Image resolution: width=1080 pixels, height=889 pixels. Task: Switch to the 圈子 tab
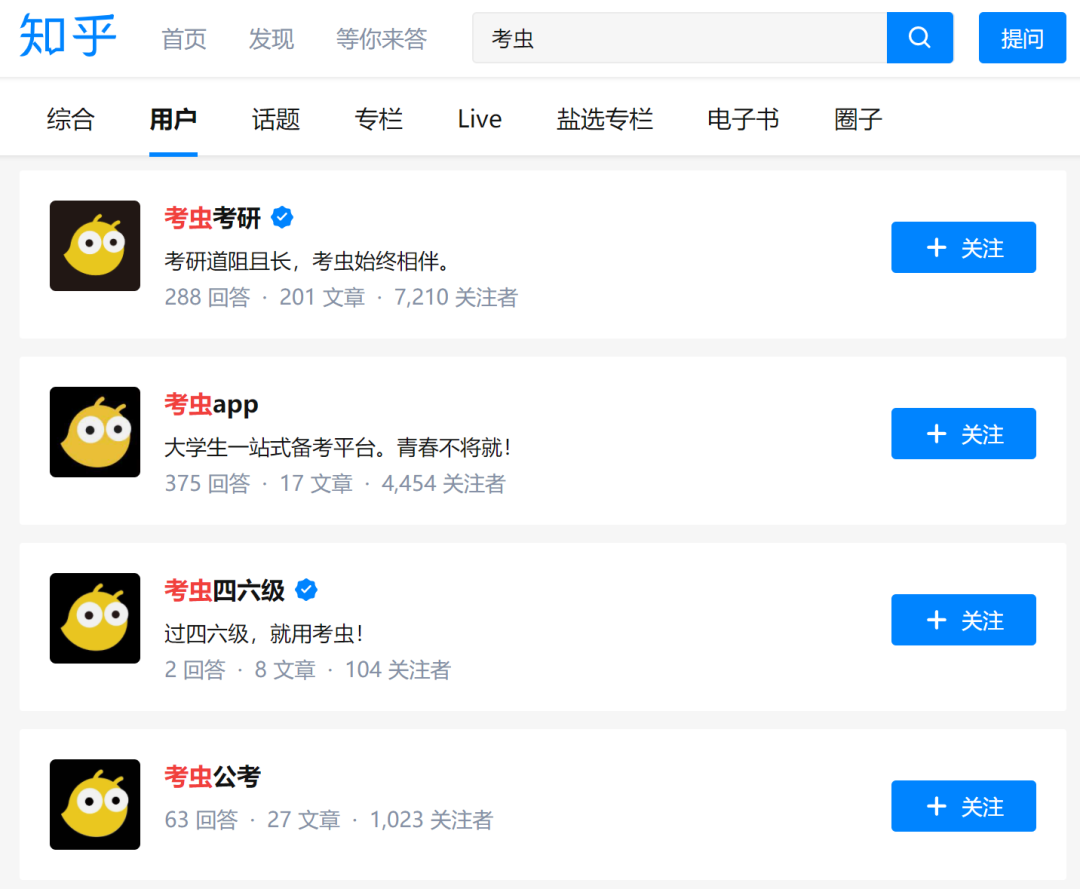pyautogui.click(x=858, y=119)
